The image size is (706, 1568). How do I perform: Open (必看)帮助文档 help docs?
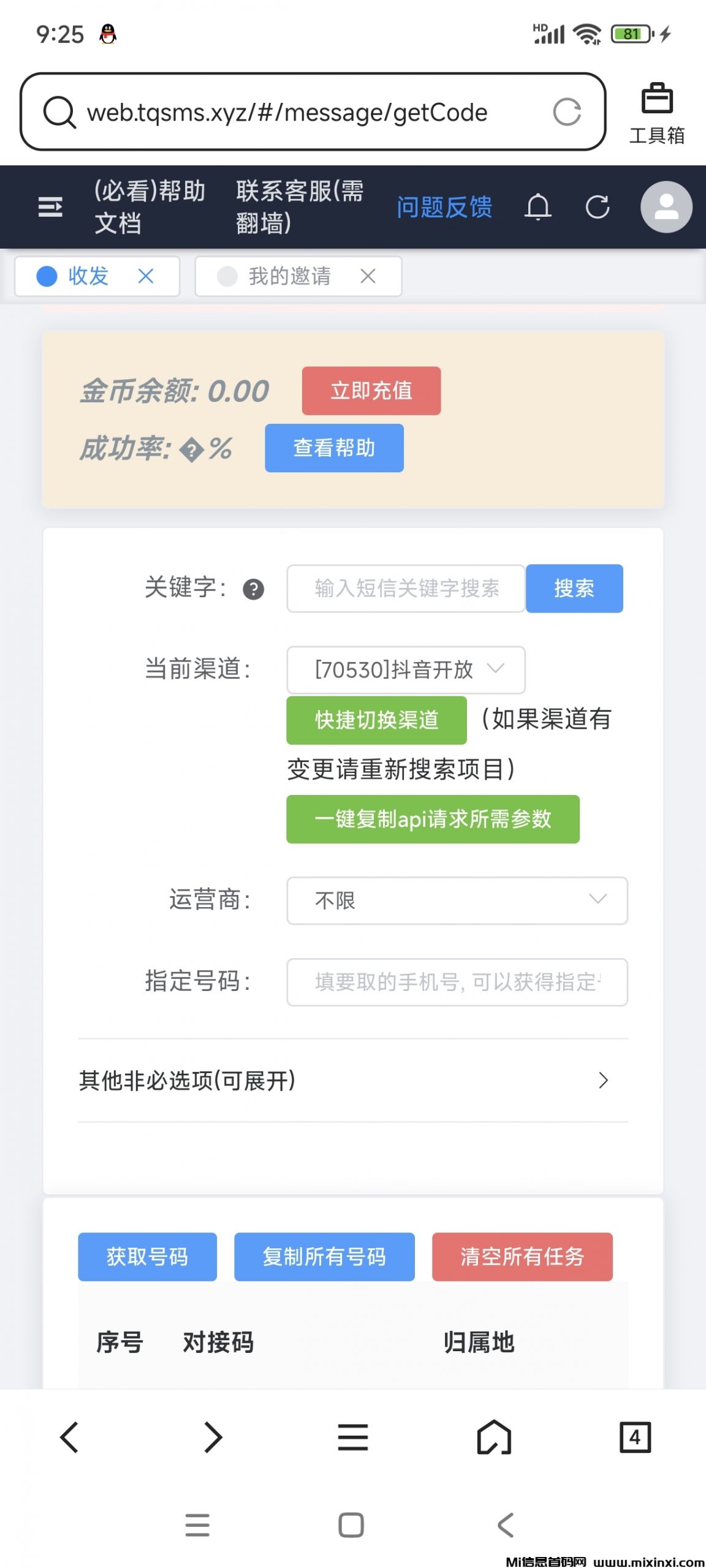[x=149, y=207]
